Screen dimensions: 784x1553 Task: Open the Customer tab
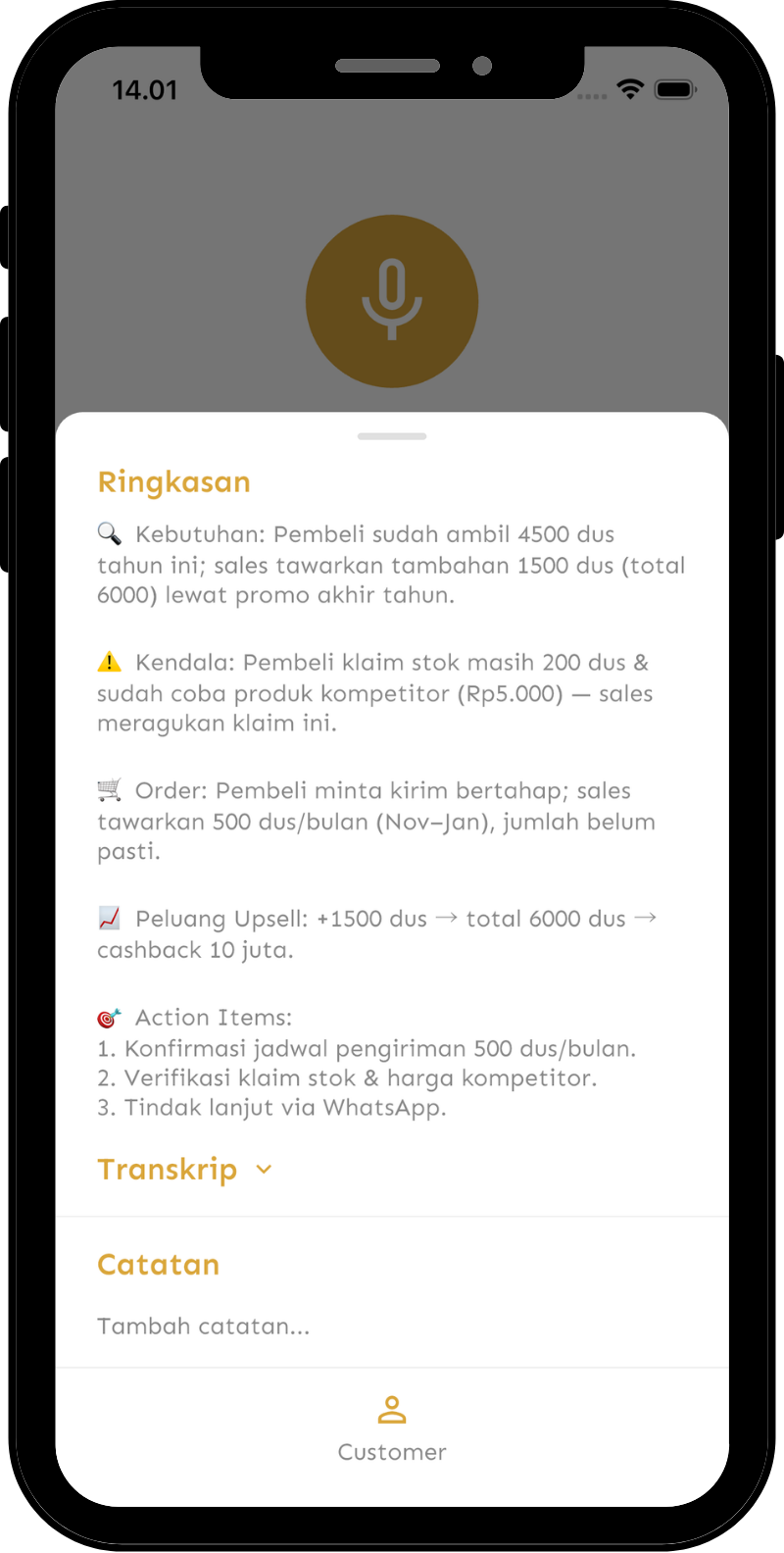(392, 1429)
